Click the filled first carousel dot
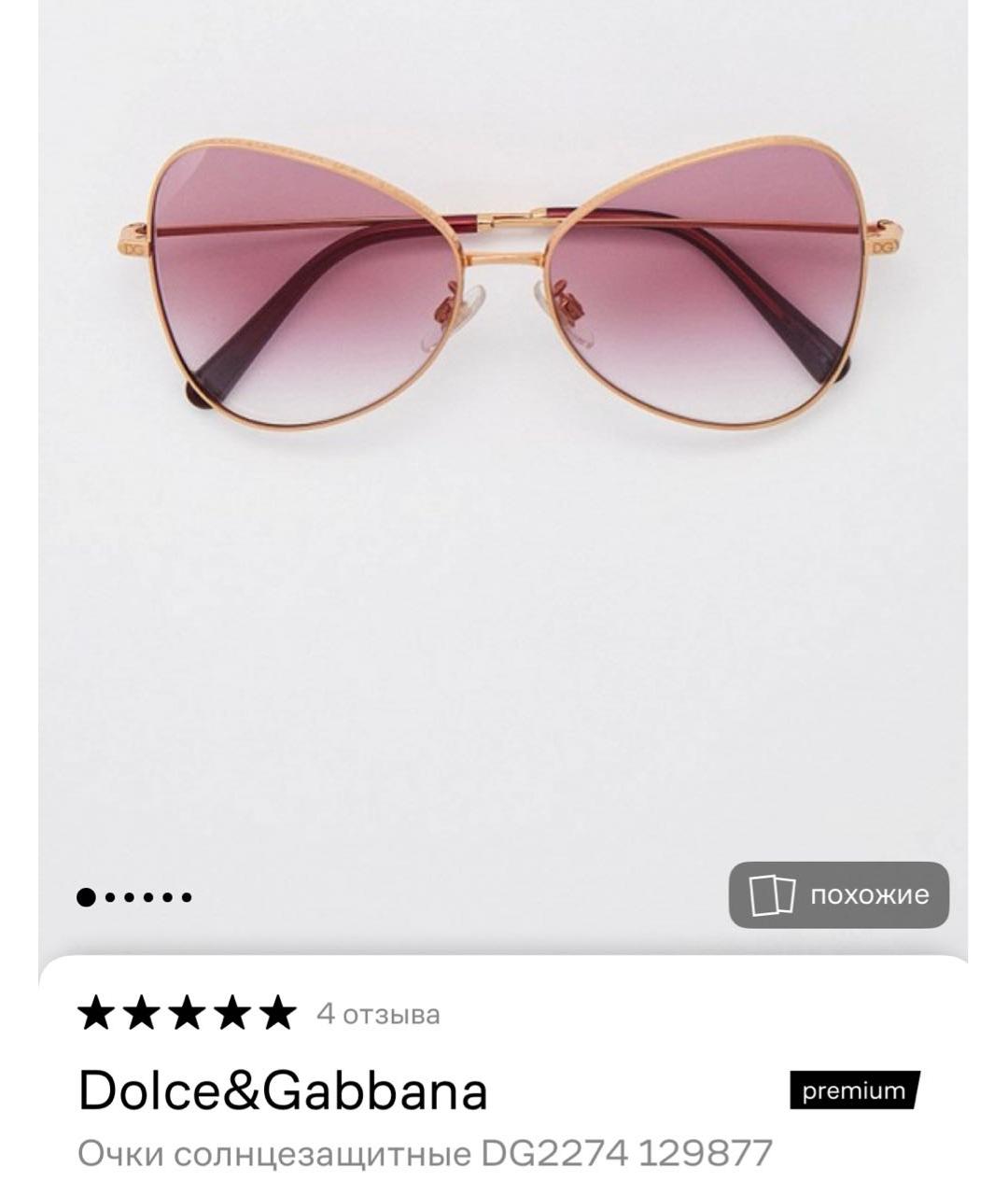The image size is (1008, 1195). [x=84, y=898]
